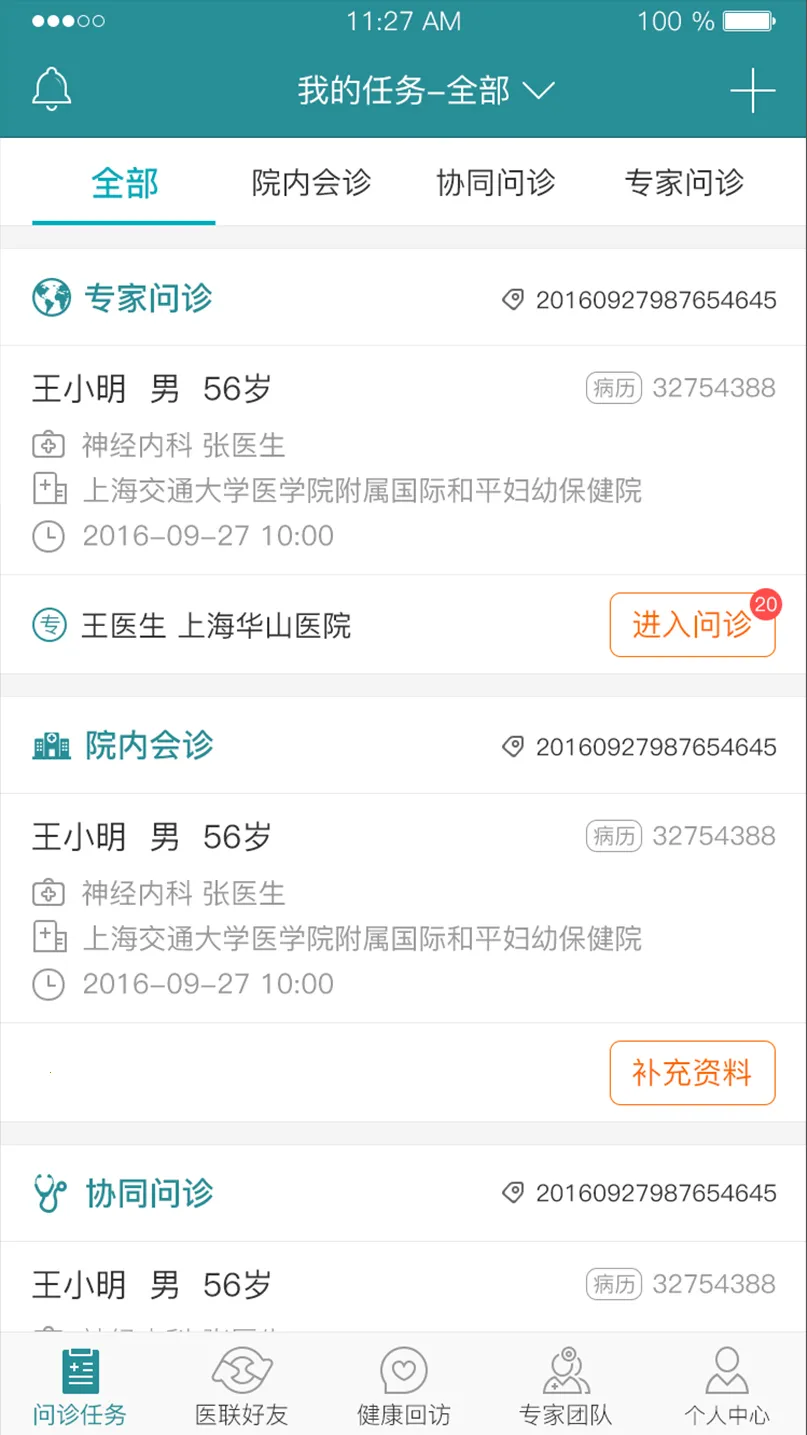Tap the plus icon to create new task
Viewport: 807px width, 1435px height.
753,89
